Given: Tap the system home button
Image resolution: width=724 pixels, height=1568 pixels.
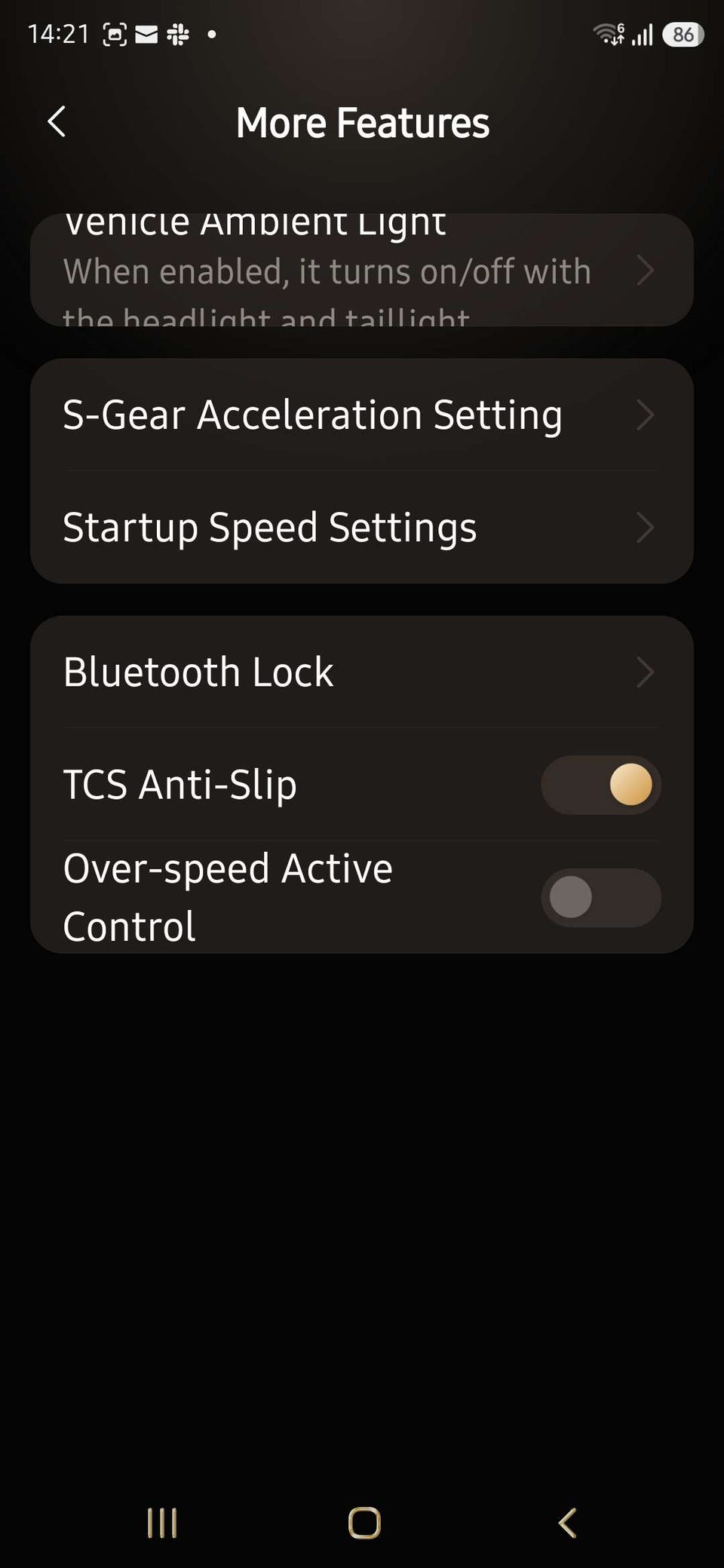Looking at the screenshot, I should [364, 1523].
